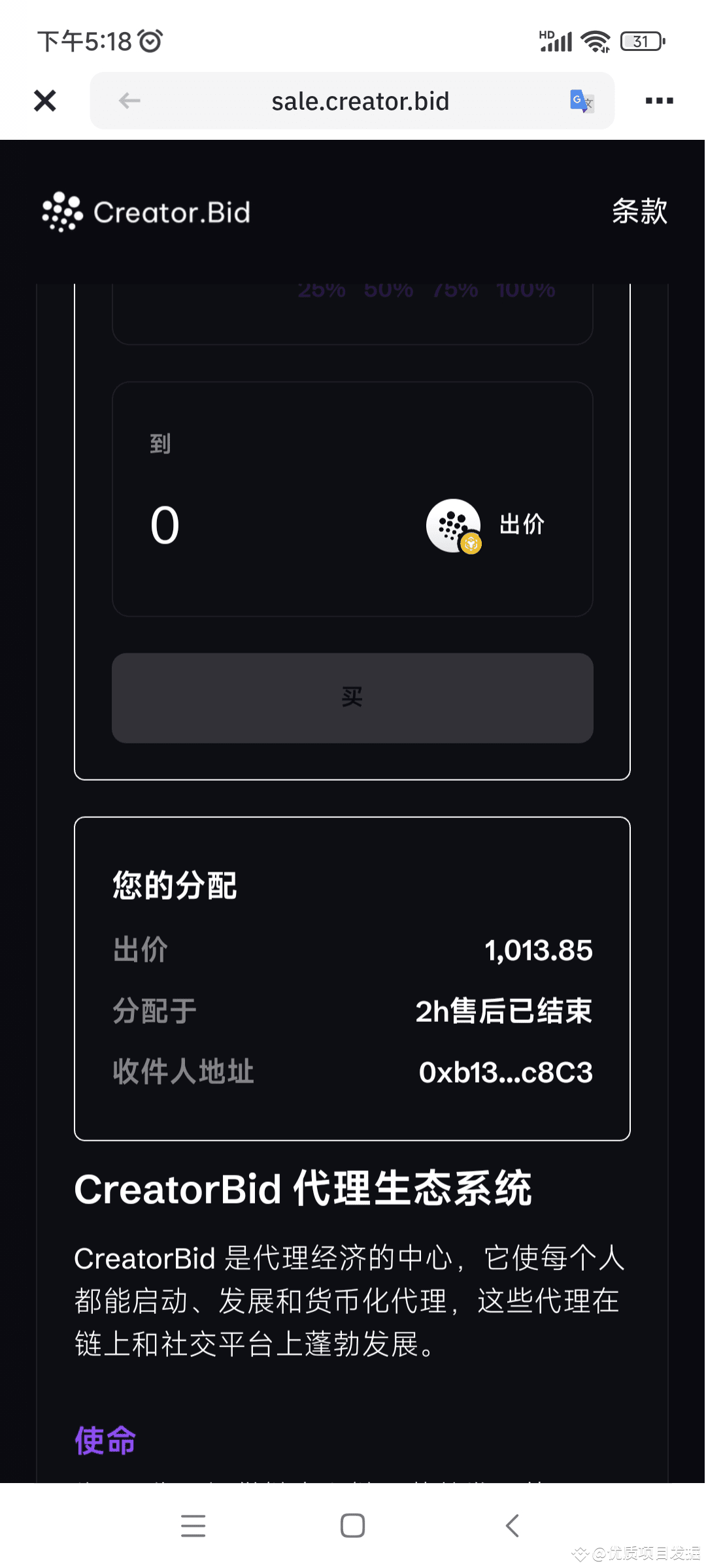Viewport: 706px width, 1568px height.
Task: Close the in-app browser with the X
Action: 45,101
